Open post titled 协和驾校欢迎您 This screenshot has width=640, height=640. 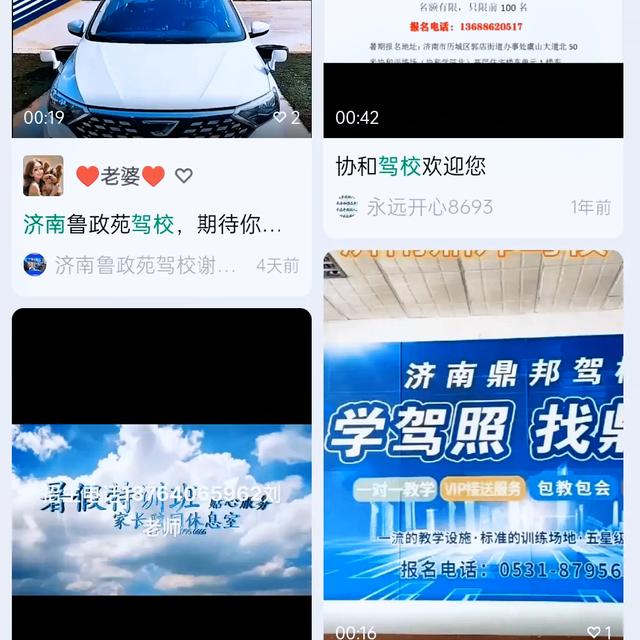pyautogui.click(x=411, y=165)
